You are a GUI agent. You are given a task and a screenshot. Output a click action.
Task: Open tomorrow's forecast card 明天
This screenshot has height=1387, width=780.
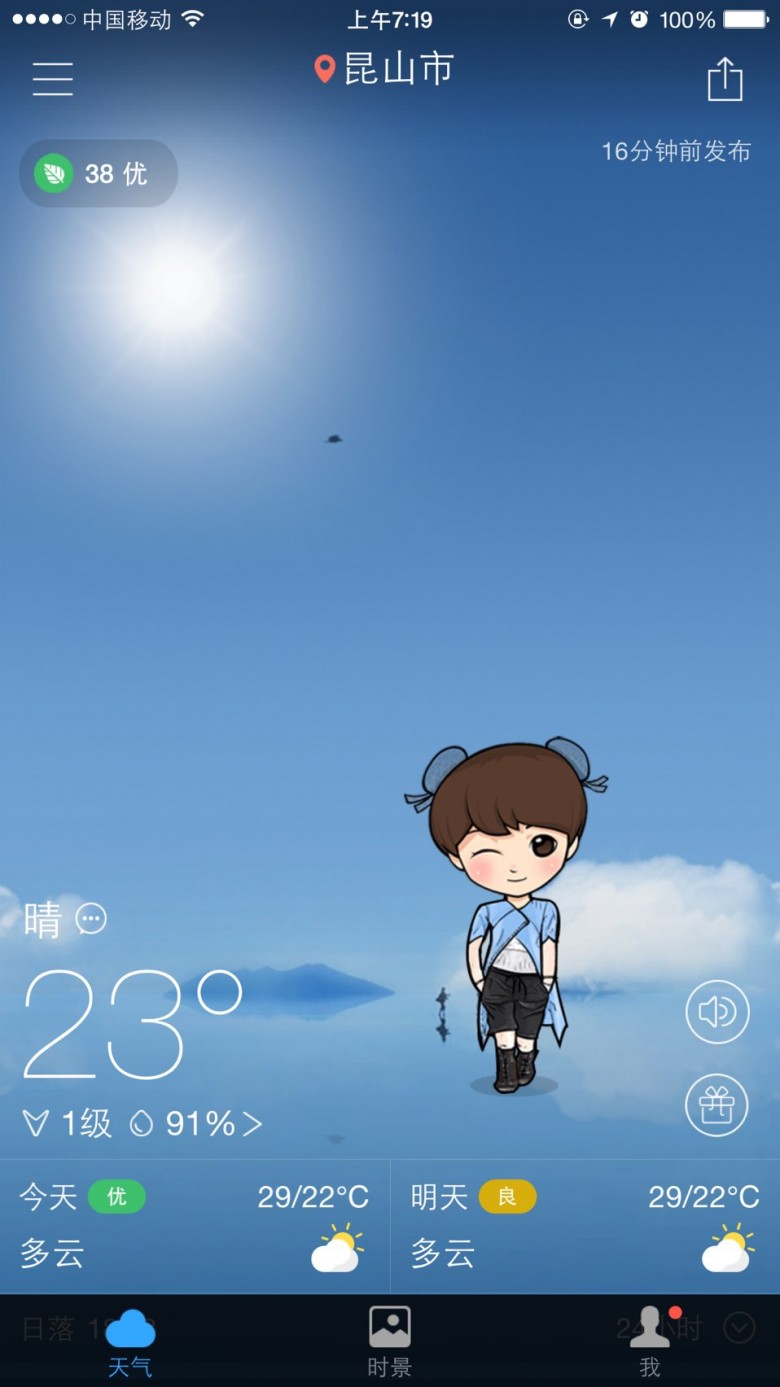click(x=585, y=1226)
